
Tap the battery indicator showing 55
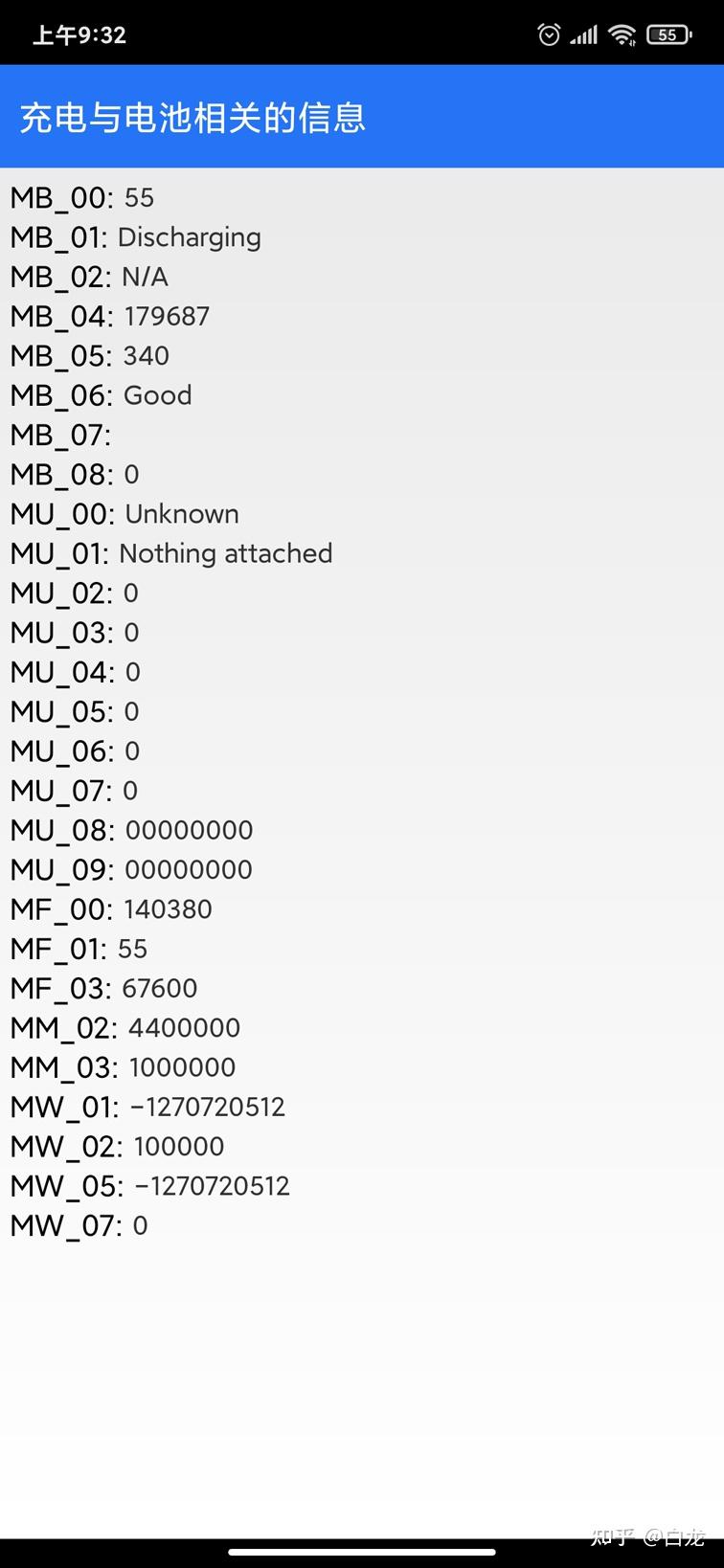[667, 34]
